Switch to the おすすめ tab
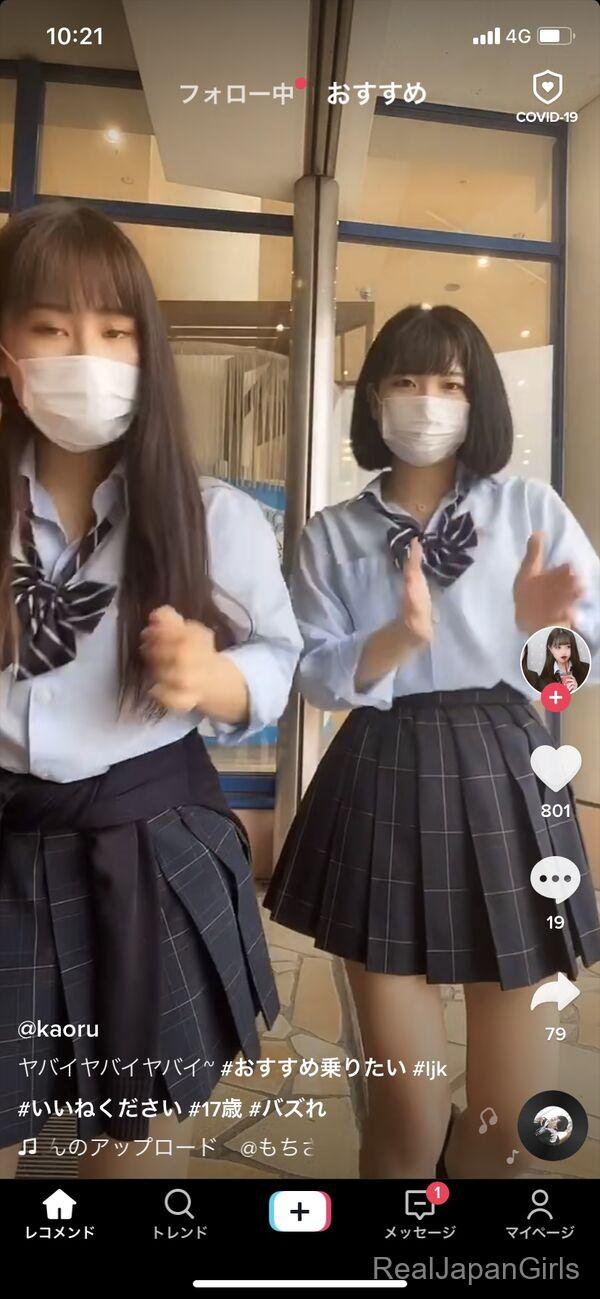 coord(377,94)
